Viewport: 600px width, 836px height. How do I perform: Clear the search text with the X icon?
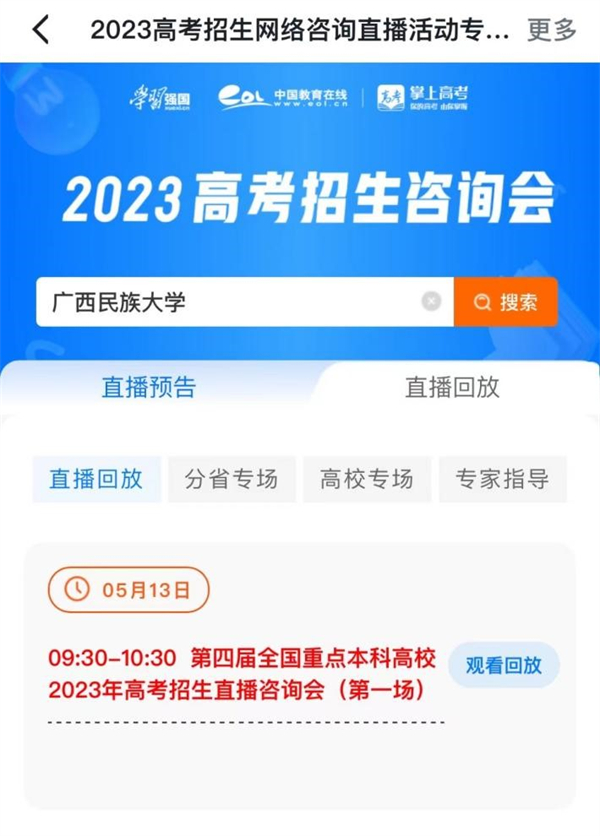pos(431,302)
